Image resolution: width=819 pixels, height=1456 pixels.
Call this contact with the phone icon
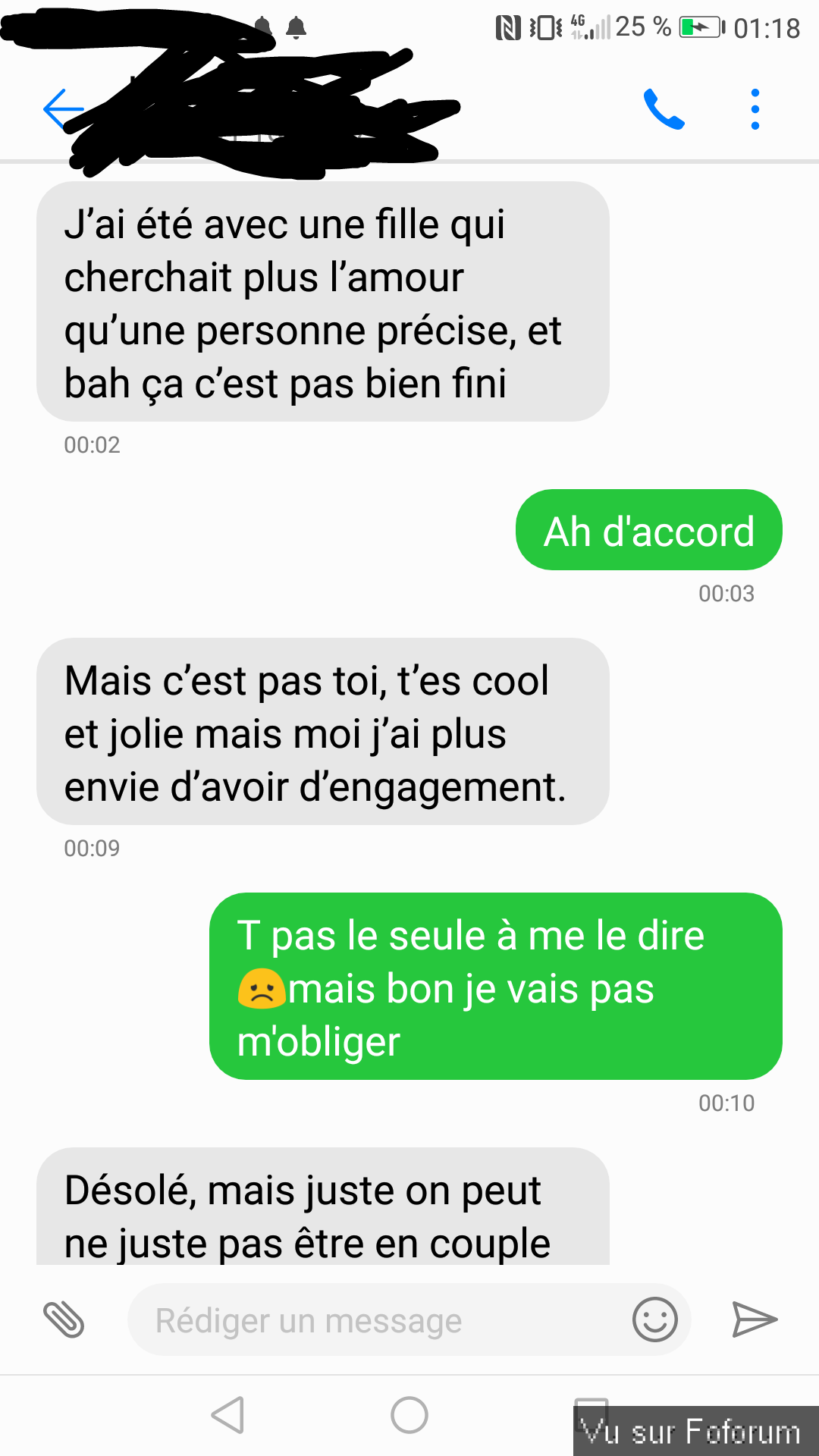point(664,110)
